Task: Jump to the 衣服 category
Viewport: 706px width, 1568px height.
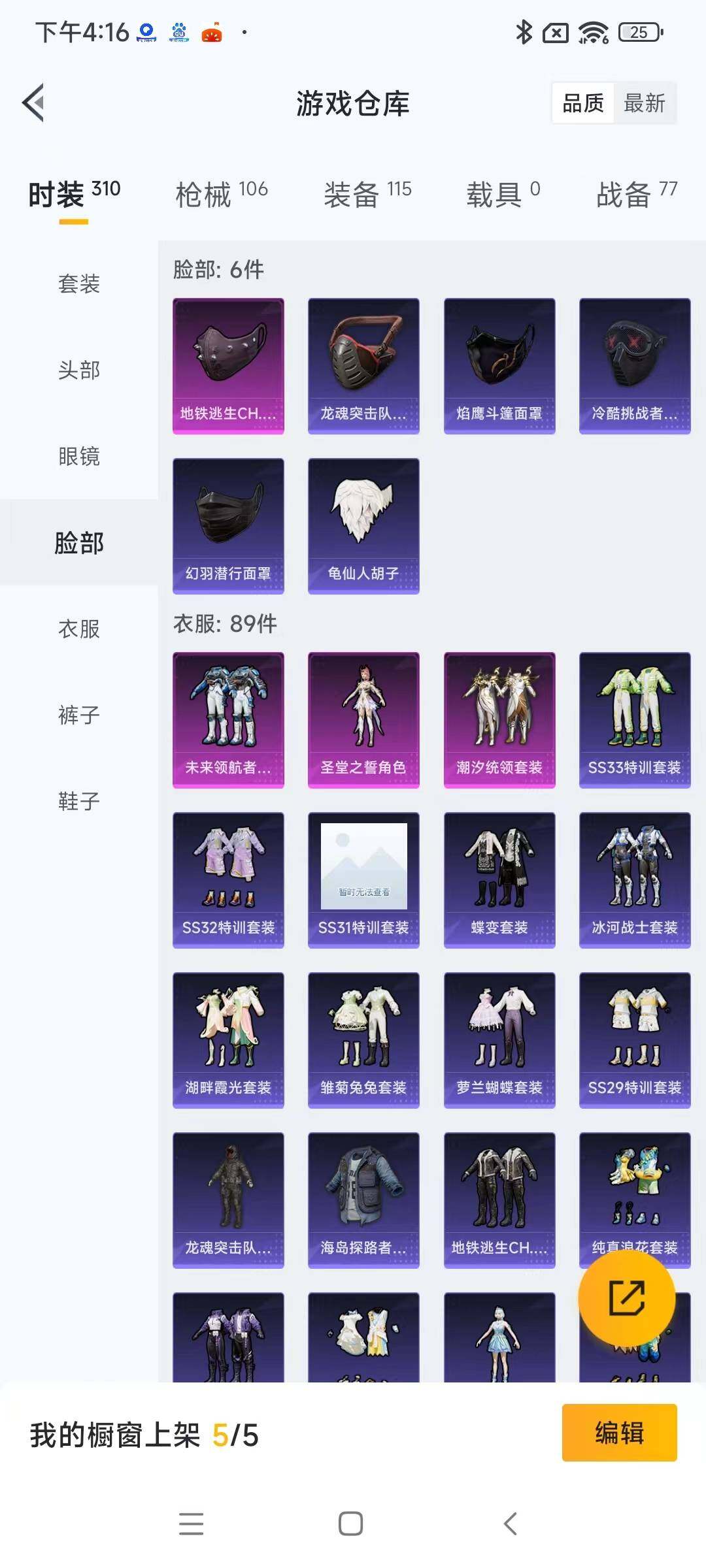Action: point(79,629)
